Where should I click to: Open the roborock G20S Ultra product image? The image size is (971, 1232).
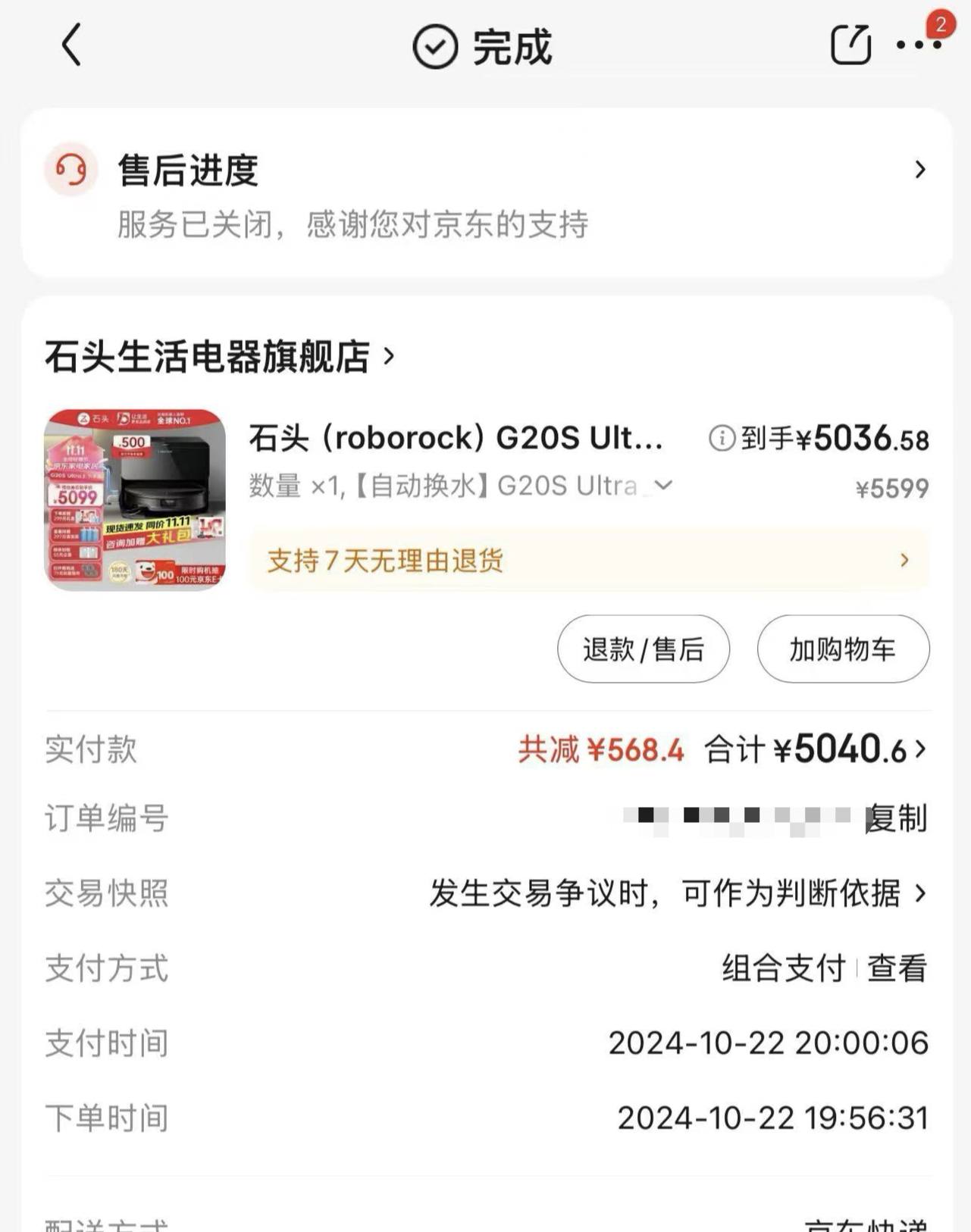coord(135,500)
